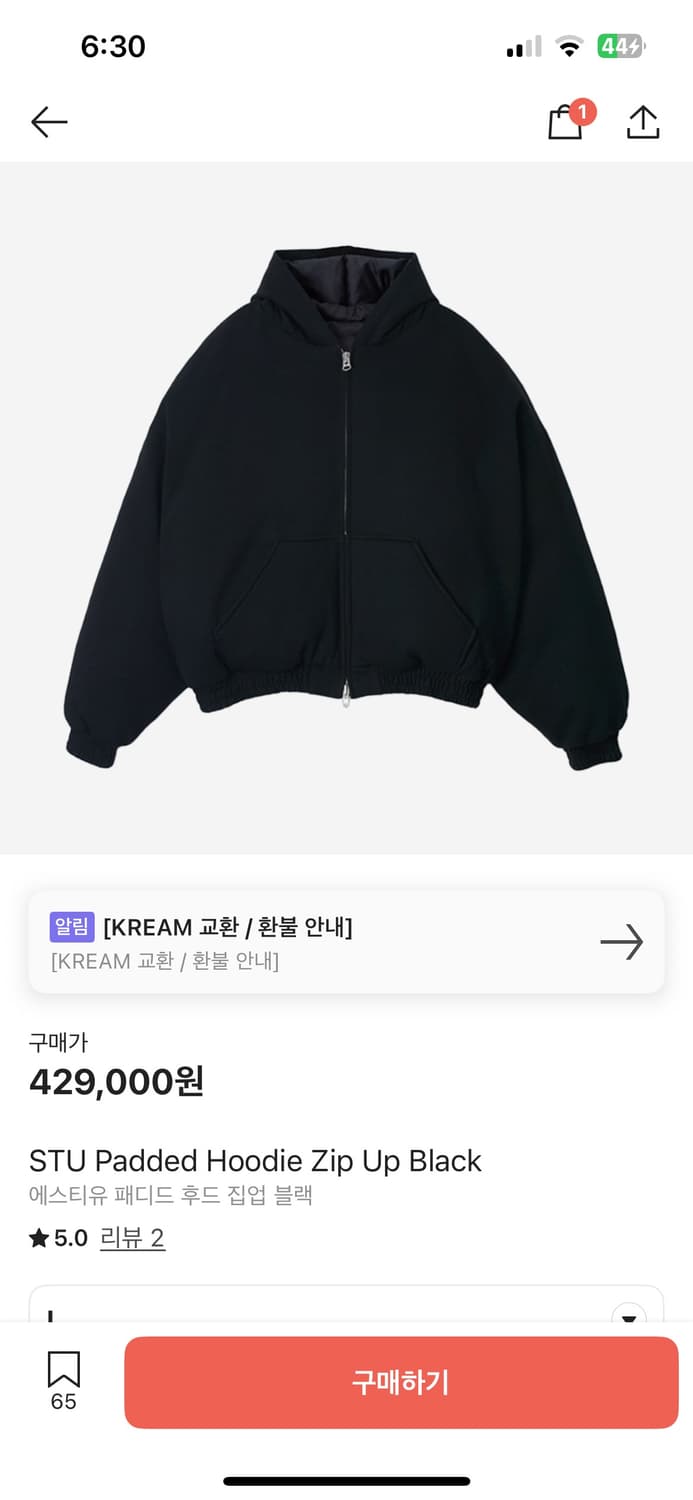Open the padded hoodie product image

[346, 508]
